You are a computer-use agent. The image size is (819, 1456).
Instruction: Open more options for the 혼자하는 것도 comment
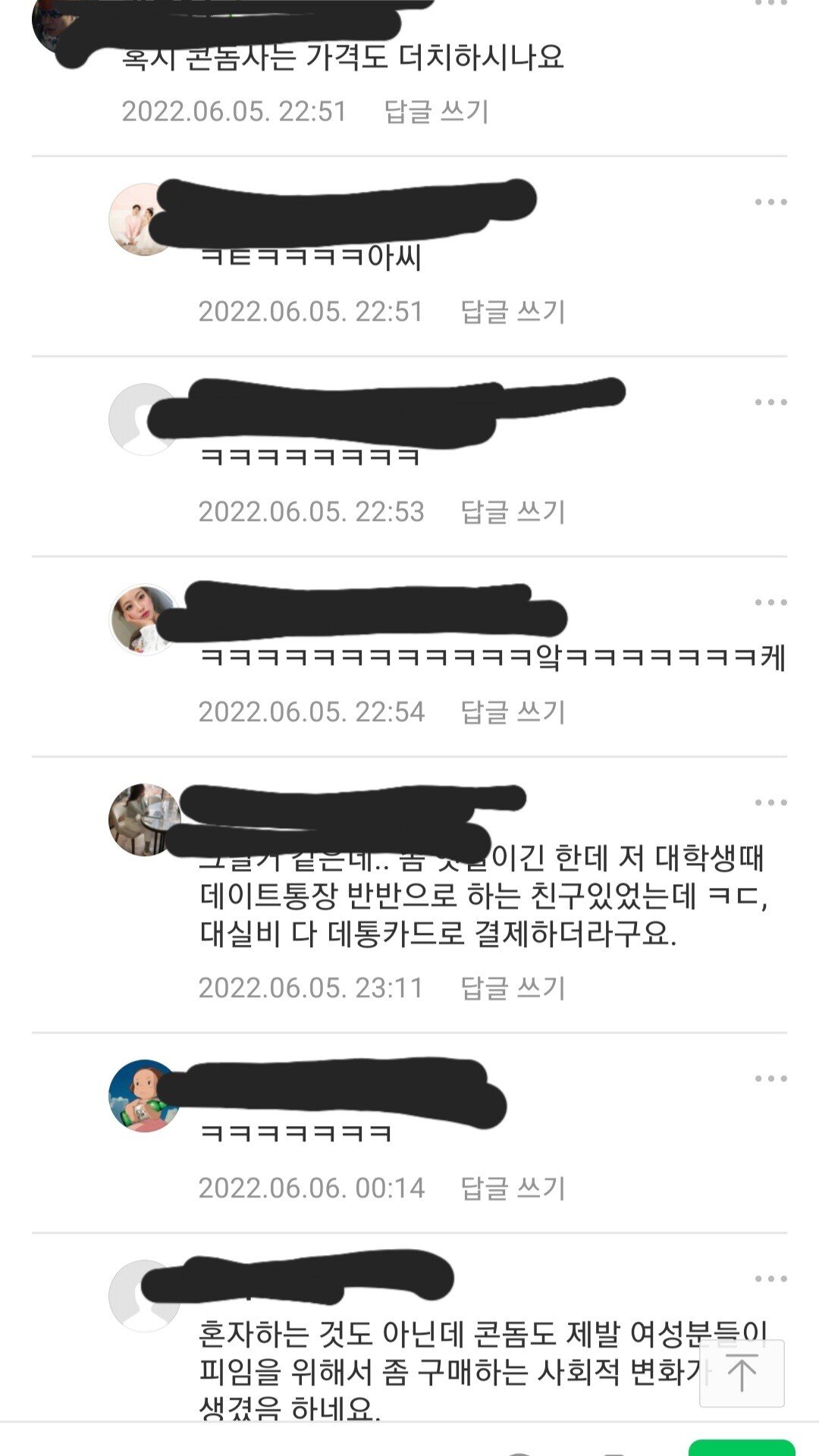click(x=770, y=1279)
